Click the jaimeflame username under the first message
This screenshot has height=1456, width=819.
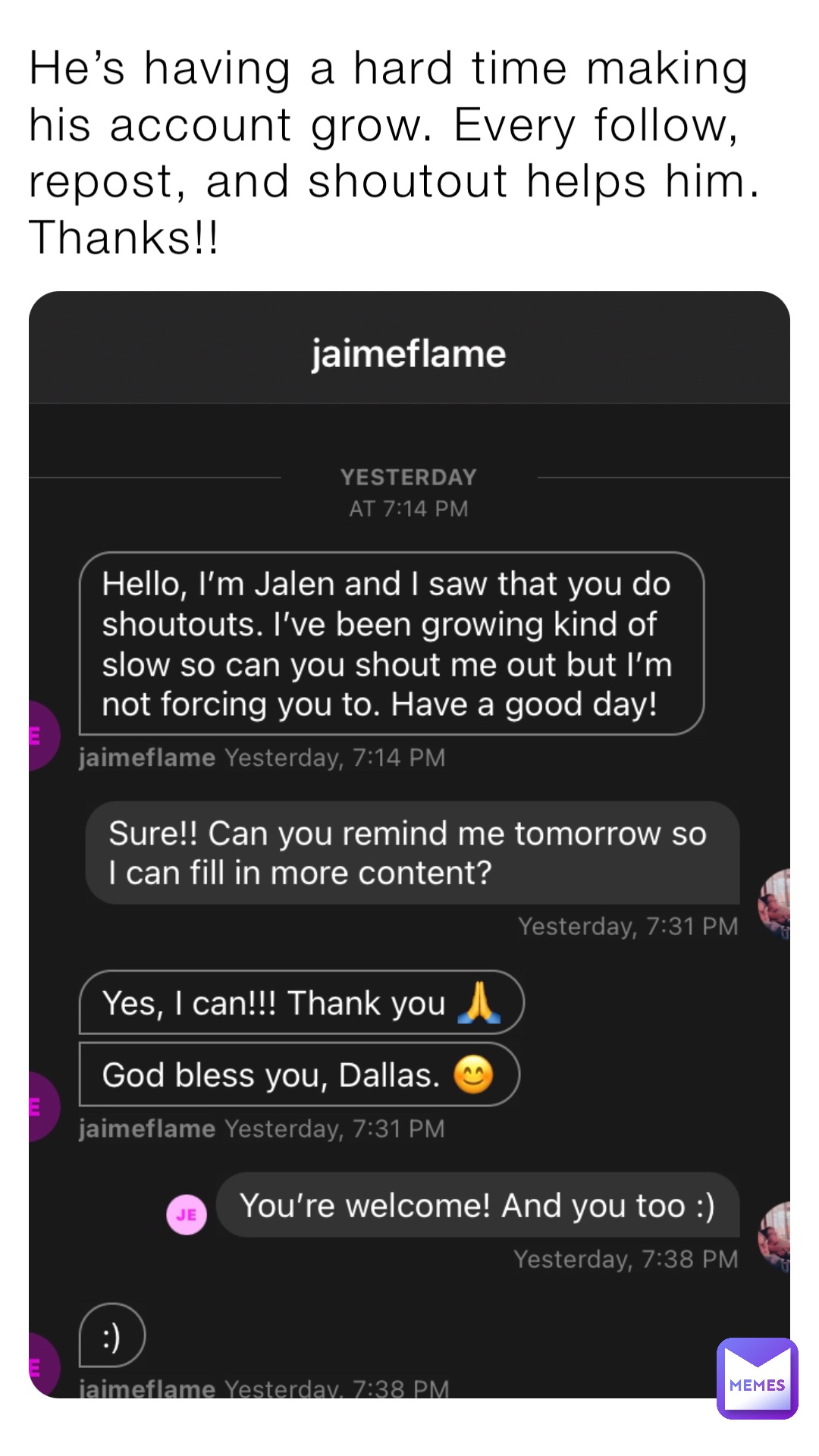[x=146, y=757]
